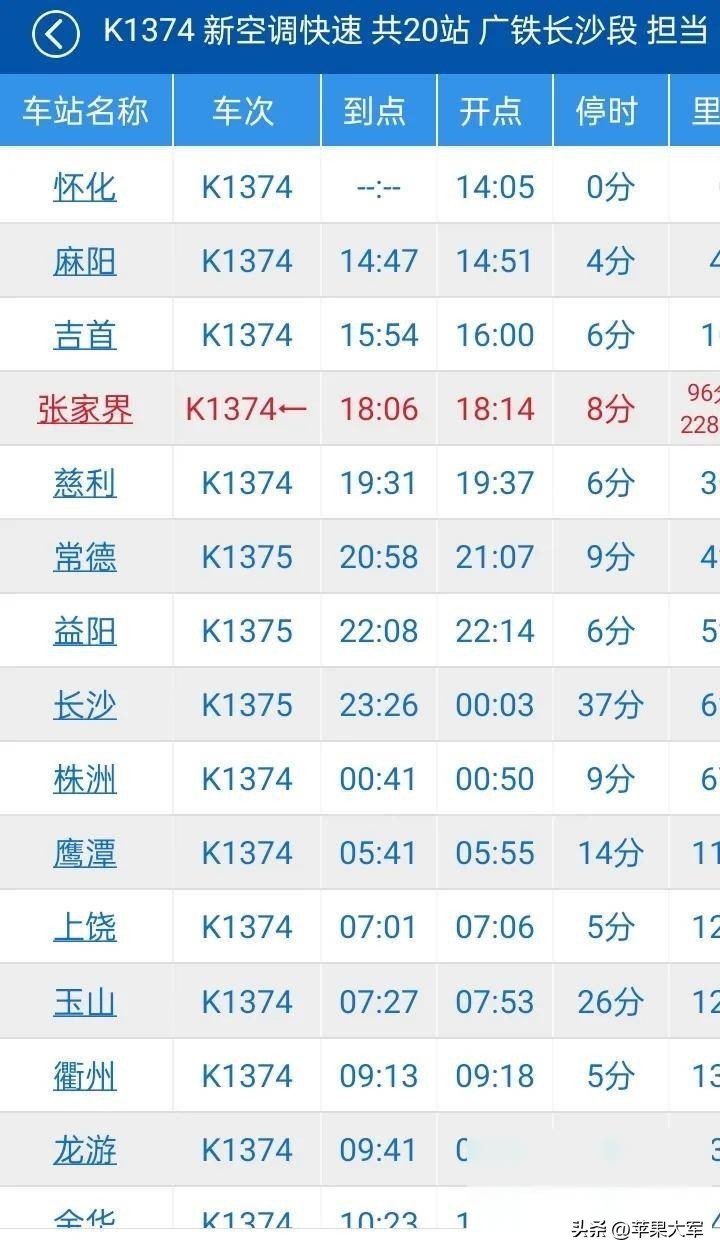
Task: Open the 上饶 station link
Action: tap(85, 927)
